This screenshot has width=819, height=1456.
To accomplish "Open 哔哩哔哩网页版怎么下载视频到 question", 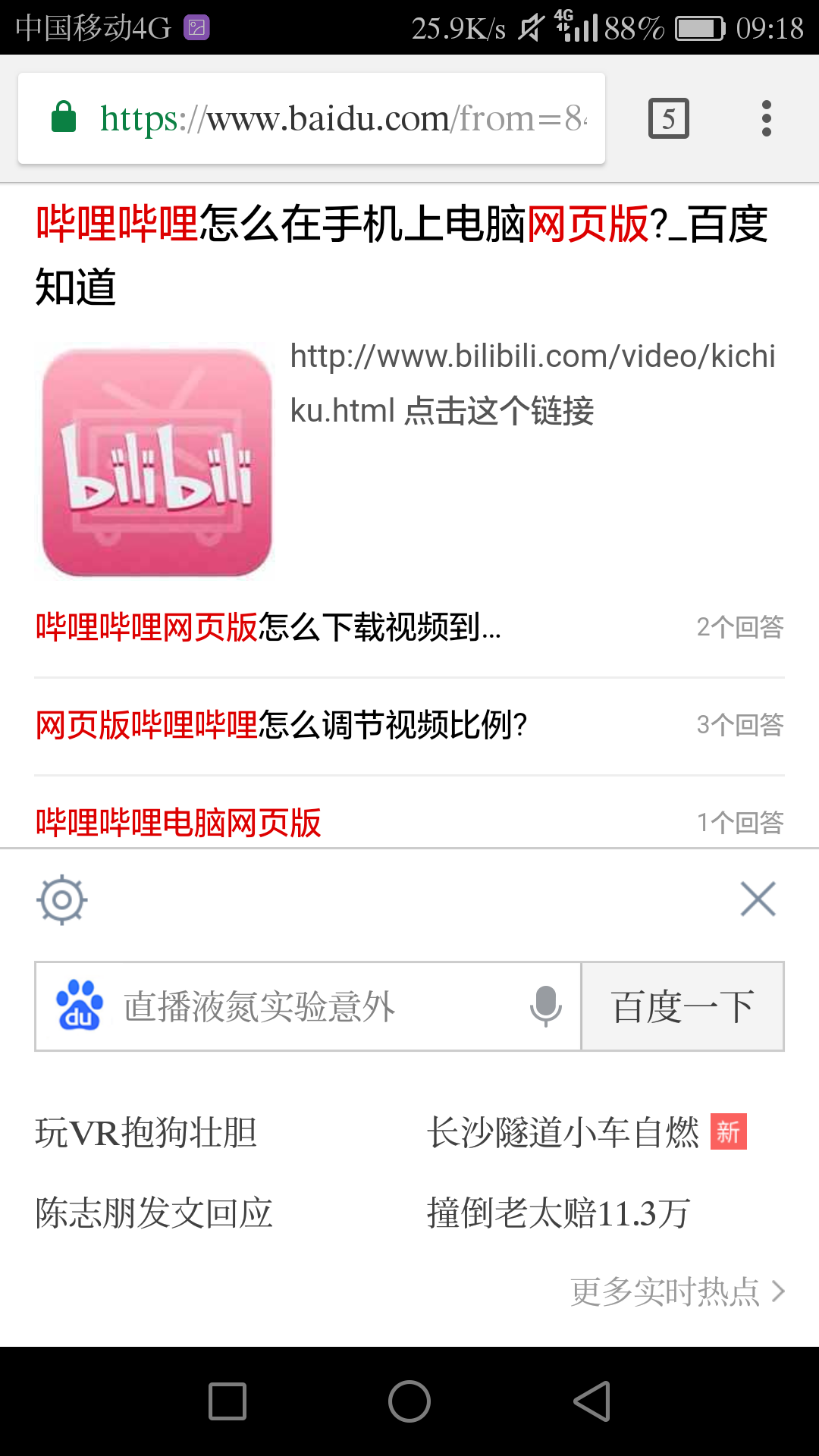I will tap(269, 628).
